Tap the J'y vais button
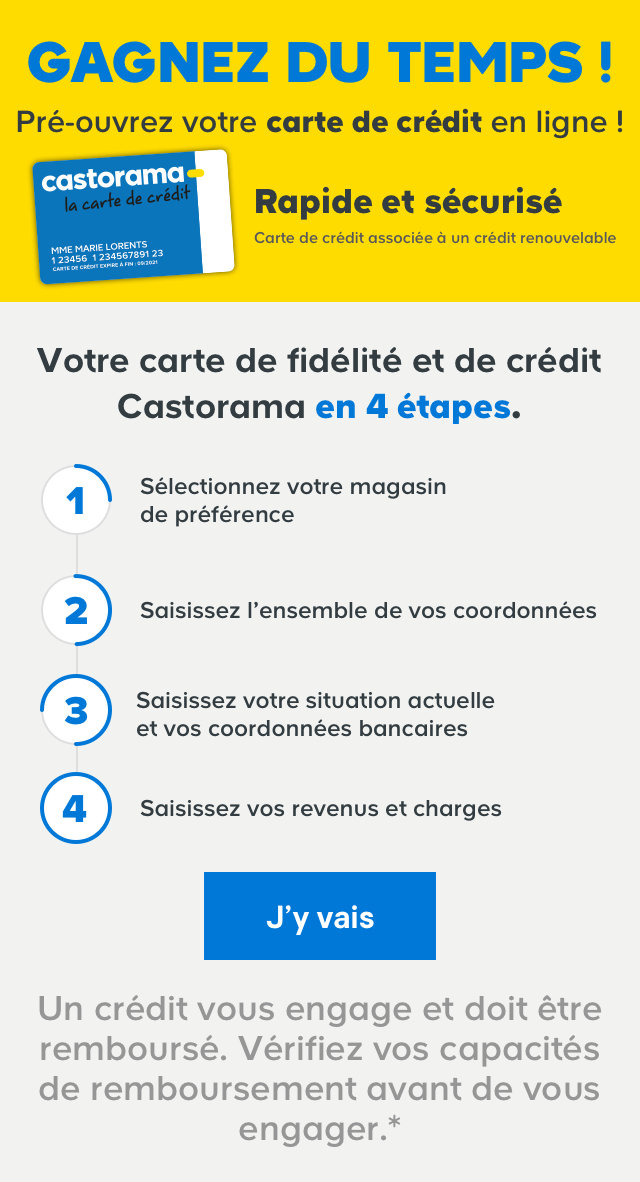The image size is (640, 1182). [x=320, y=916]
